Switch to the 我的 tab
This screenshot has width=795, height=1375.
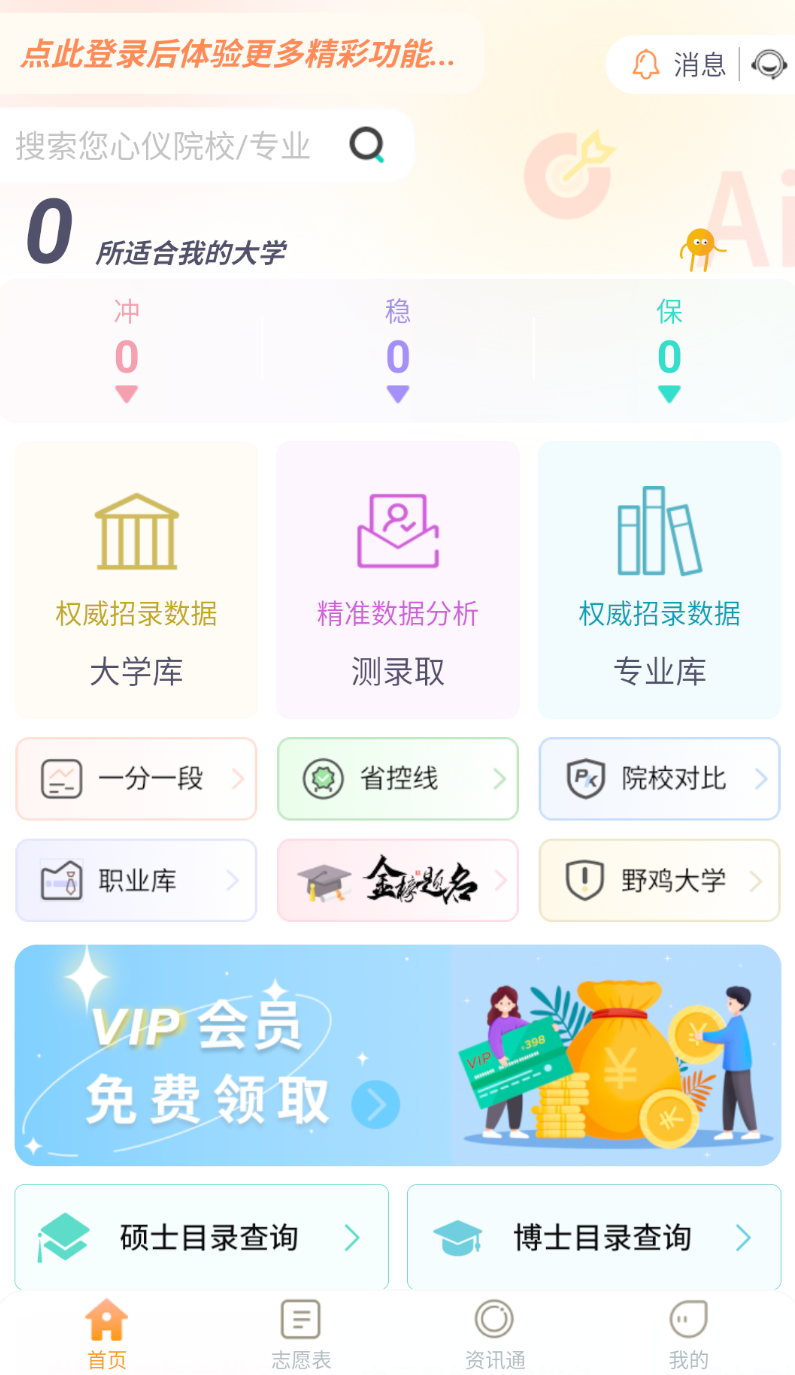689,1335
